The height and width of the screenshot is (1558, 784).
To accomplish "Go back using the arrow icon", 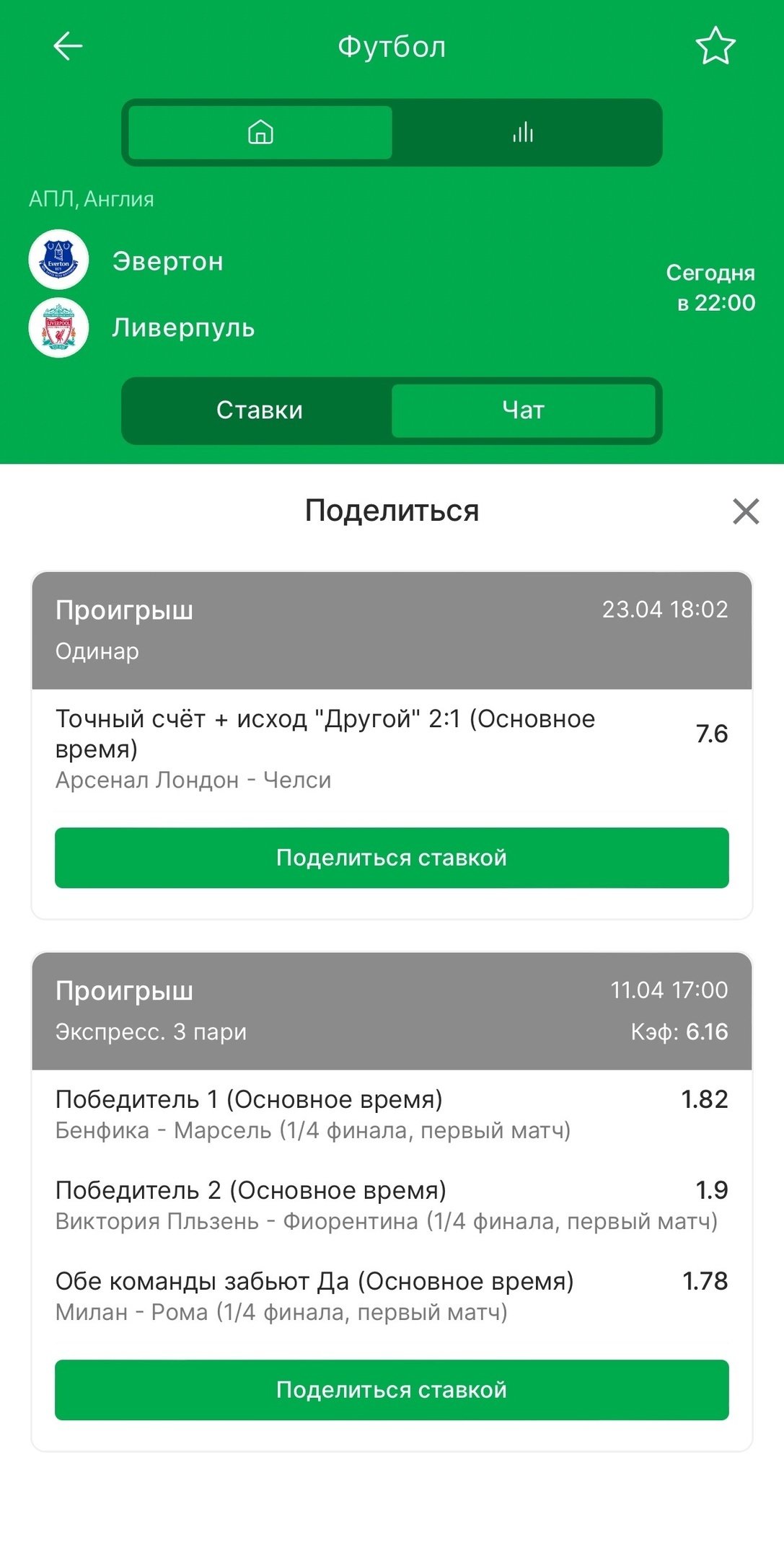I will click(69, 47).
